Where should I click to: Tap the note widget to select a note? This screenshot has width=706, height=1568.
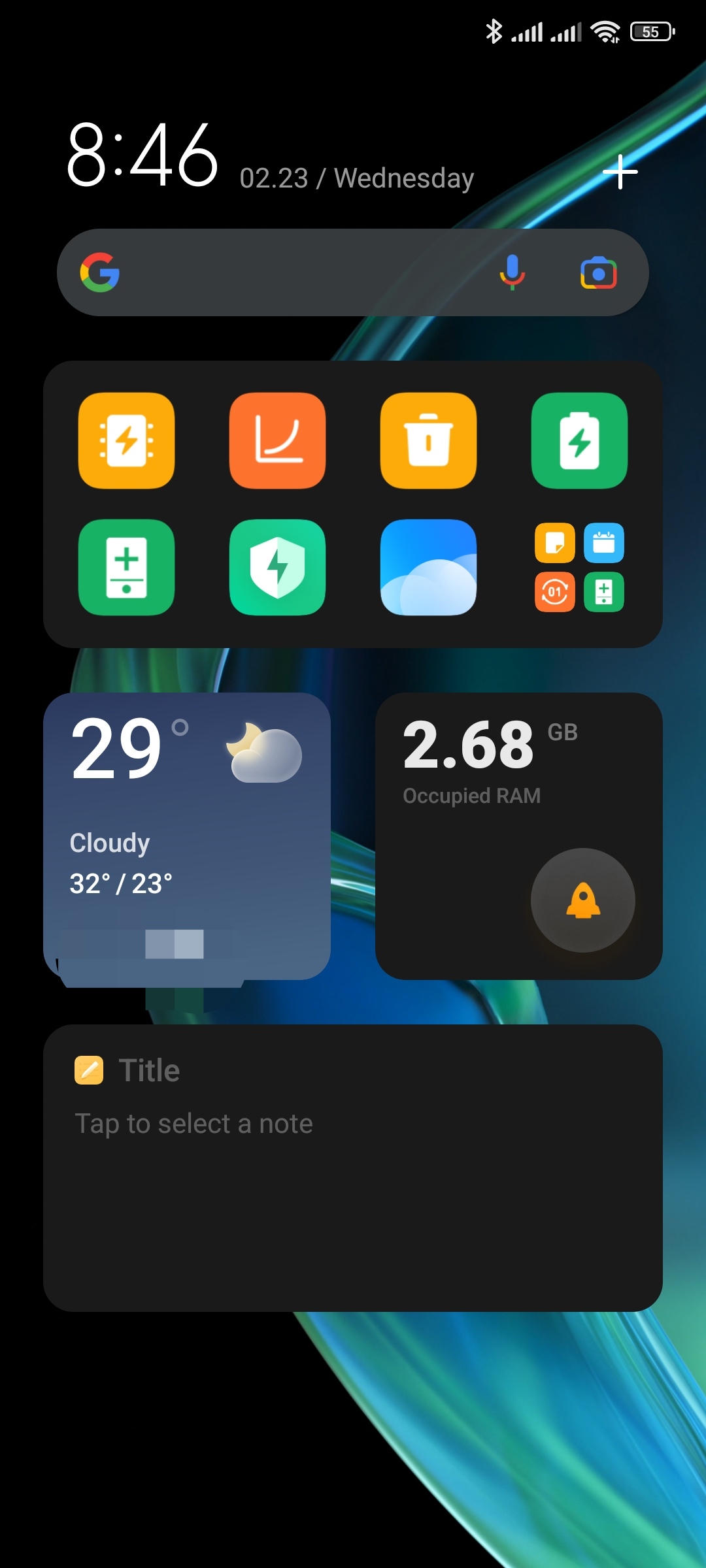coord(353,1168)
